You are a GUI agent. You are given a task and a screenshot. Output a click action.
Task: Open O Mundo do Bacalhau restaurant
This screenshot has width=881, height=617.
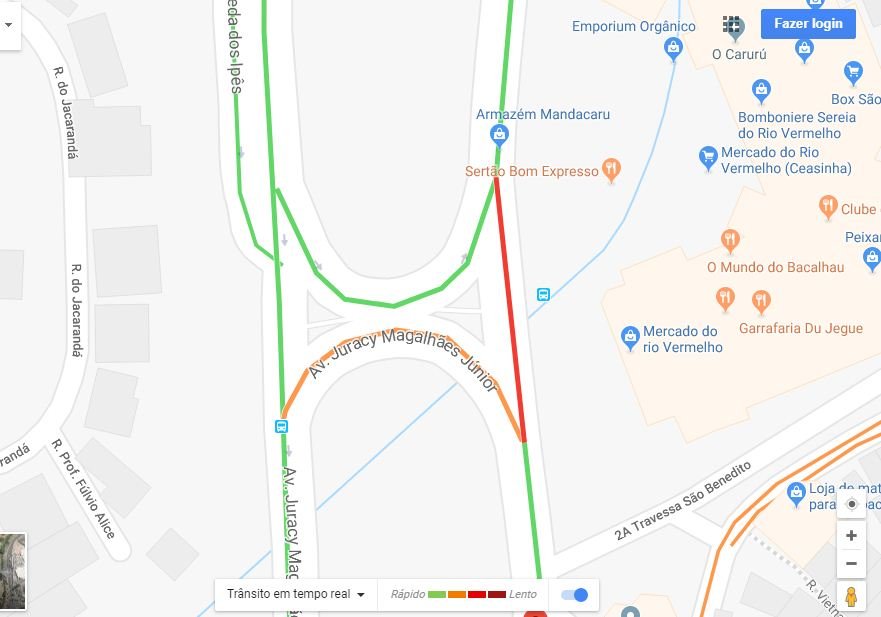pos(730,241)
